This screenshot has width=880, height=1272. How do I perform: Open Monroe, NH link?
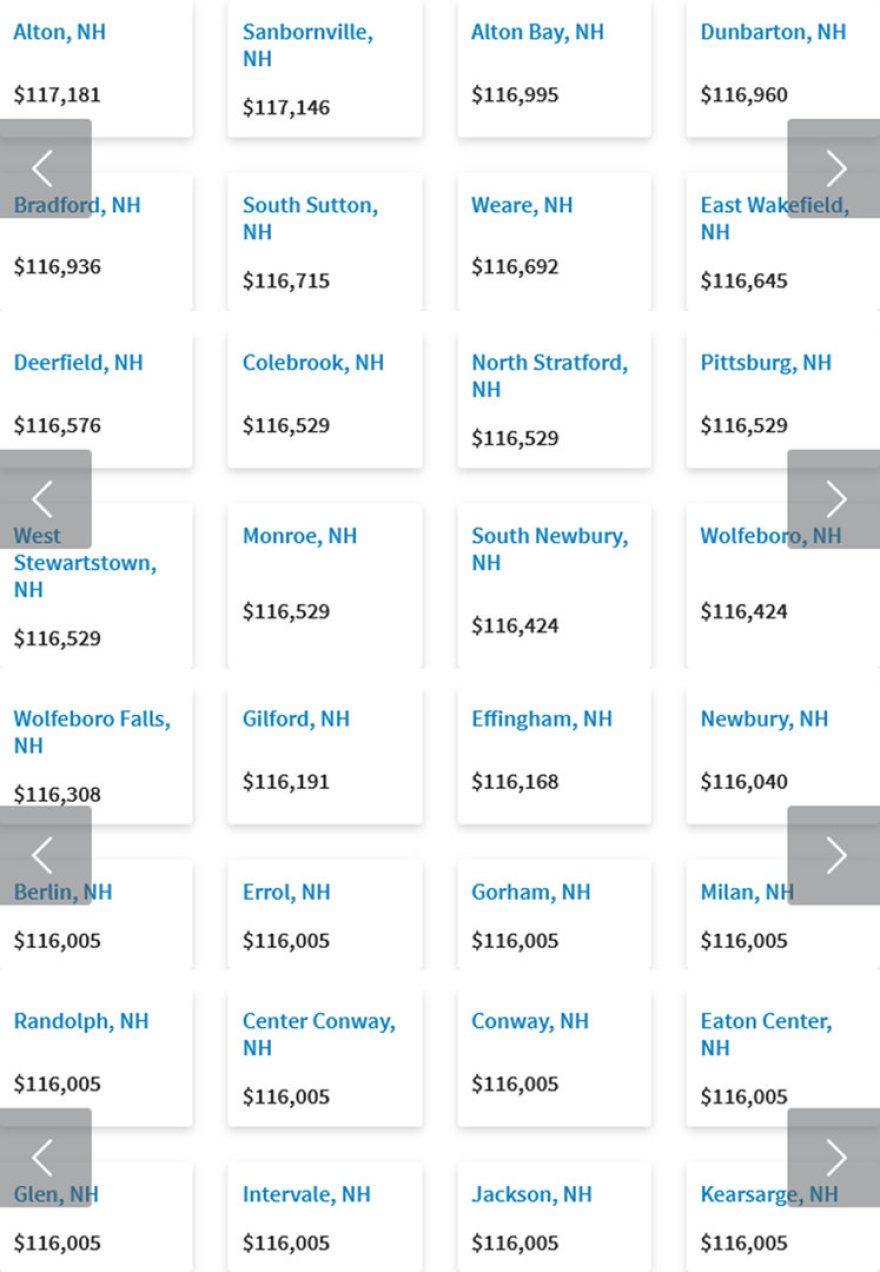click(299, 536)
